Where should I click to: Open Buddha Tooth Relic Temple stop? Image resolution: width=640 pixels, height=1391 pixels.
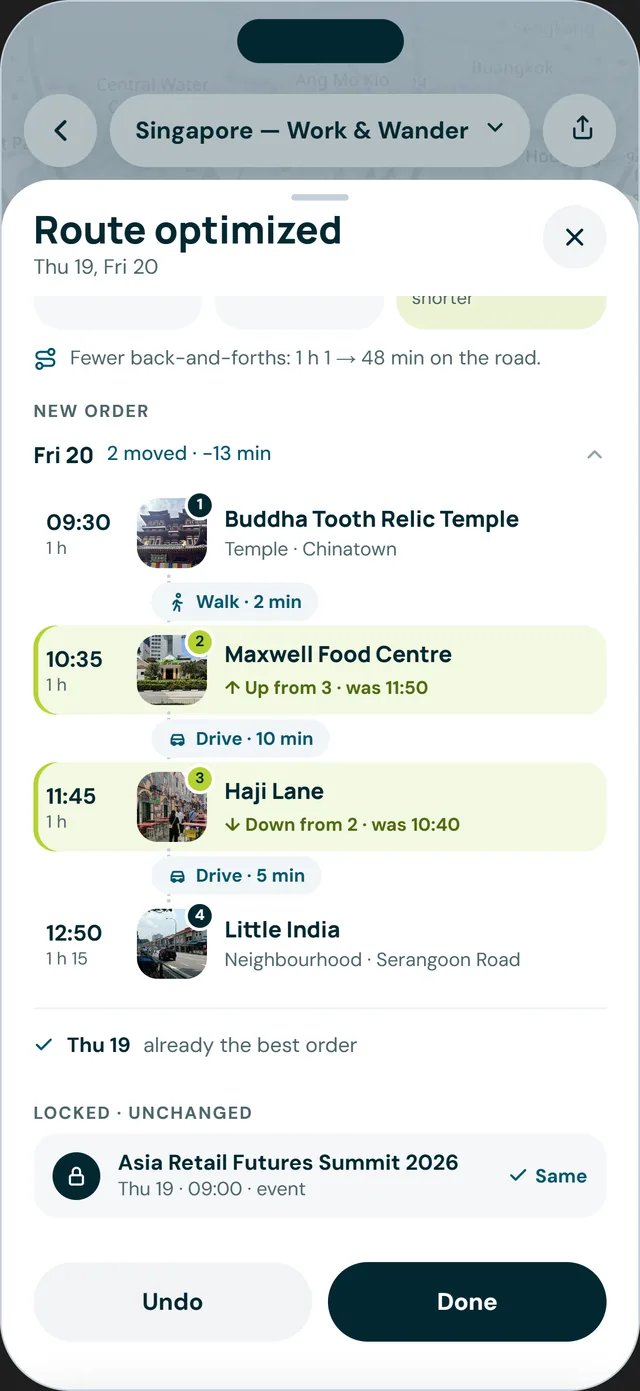coord(320,533)
